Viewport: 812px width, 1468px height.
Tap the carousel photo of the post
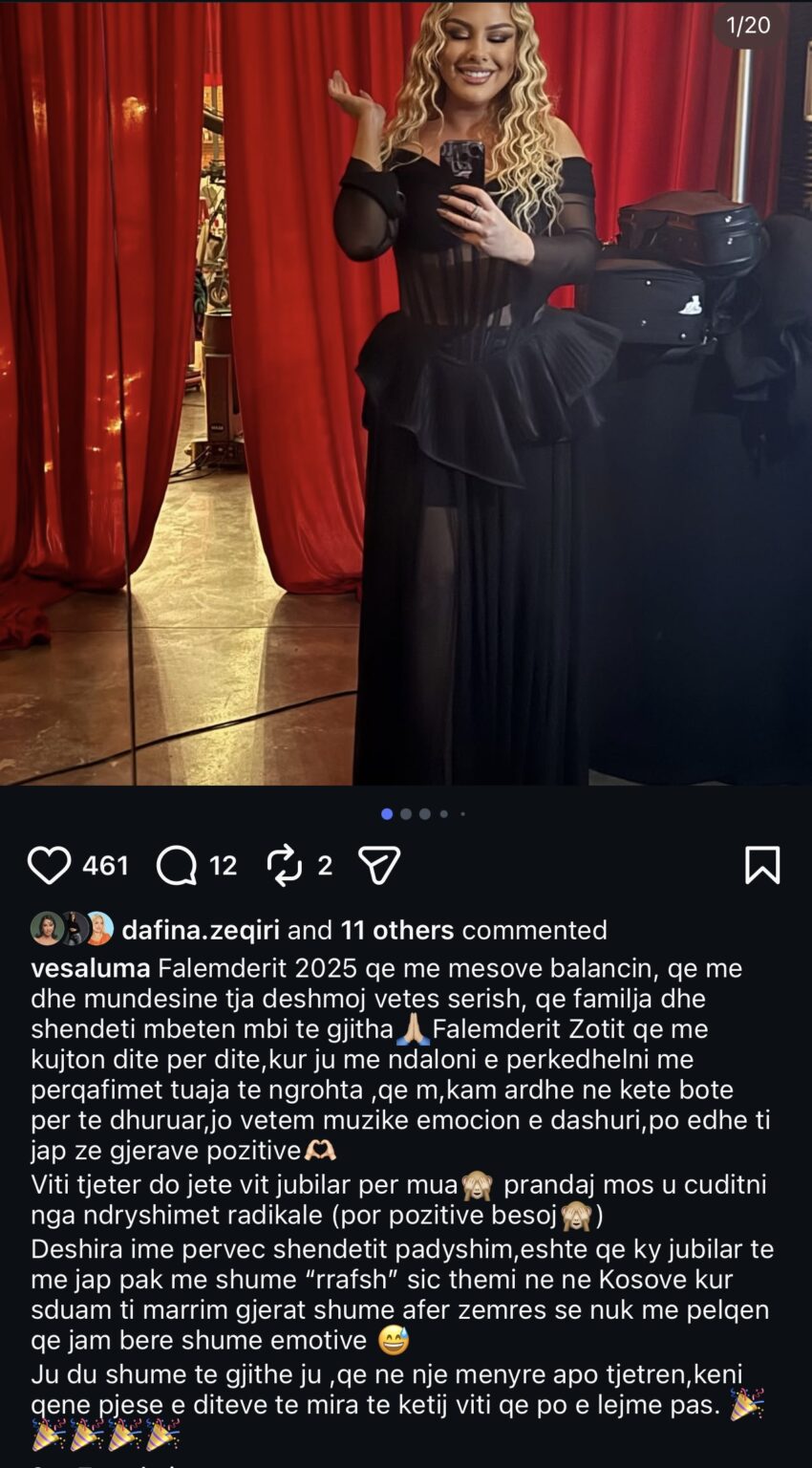[406, 392]
